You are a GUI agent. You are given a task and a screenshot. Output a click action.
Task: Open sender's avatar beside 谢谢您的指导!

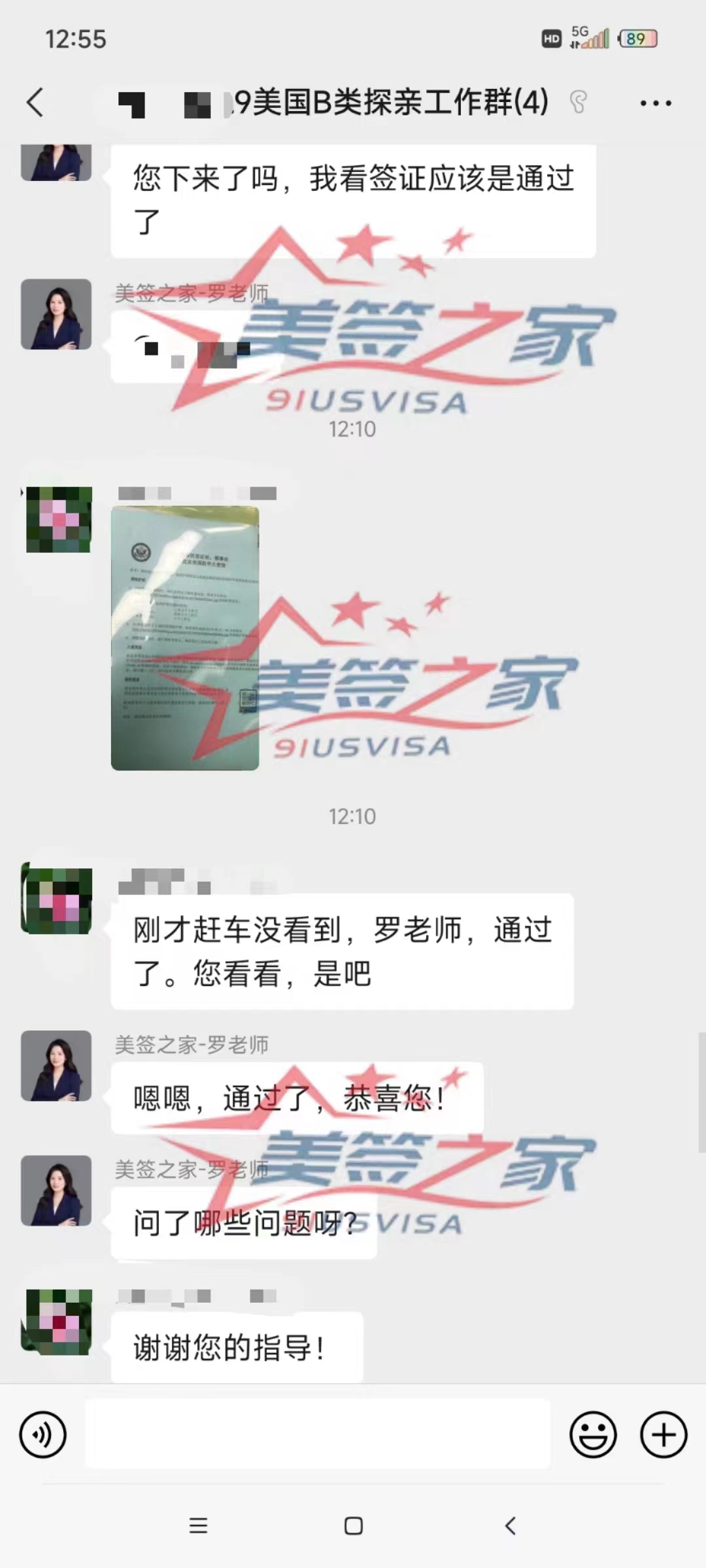click(58, 1321)
